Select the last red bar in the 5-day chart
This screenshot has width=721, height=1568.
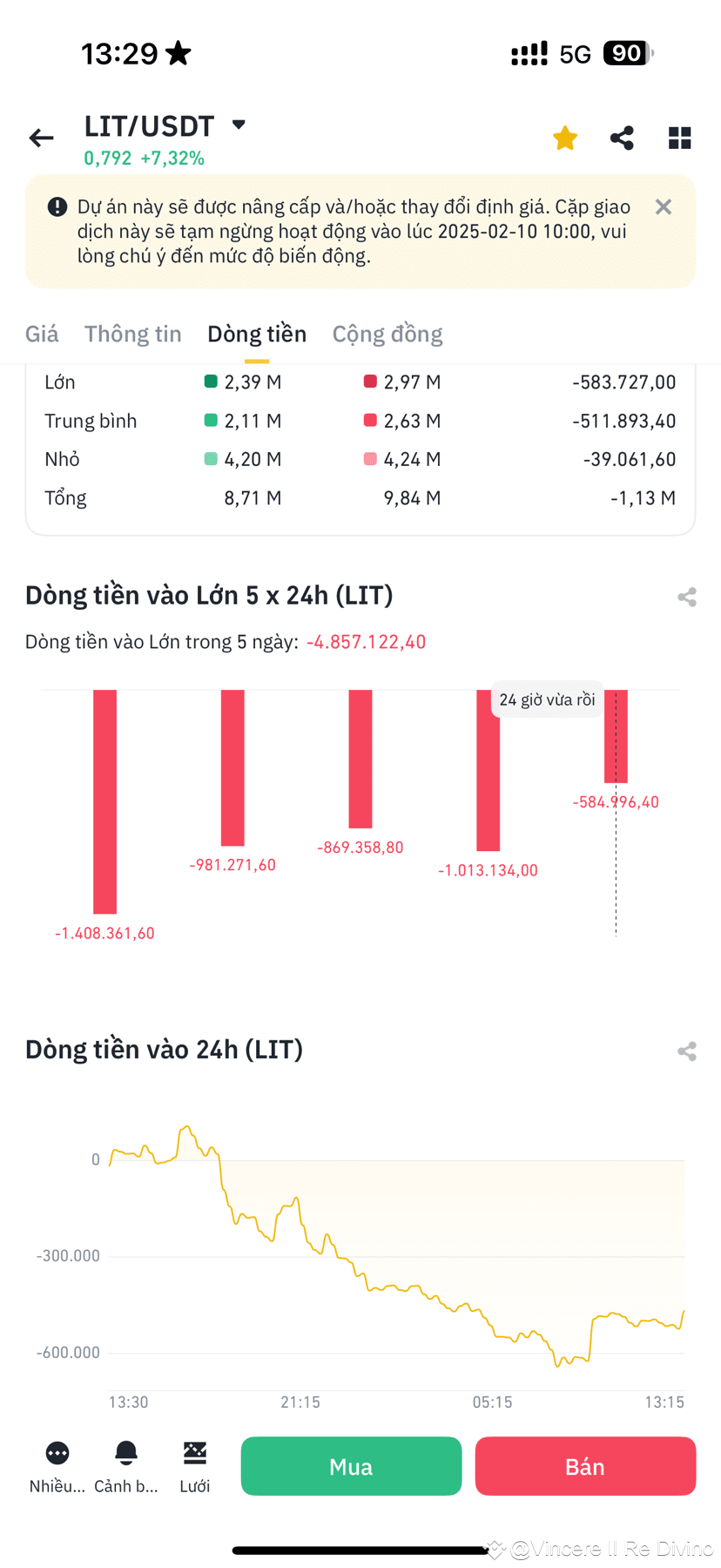click(x=616, y=734)
